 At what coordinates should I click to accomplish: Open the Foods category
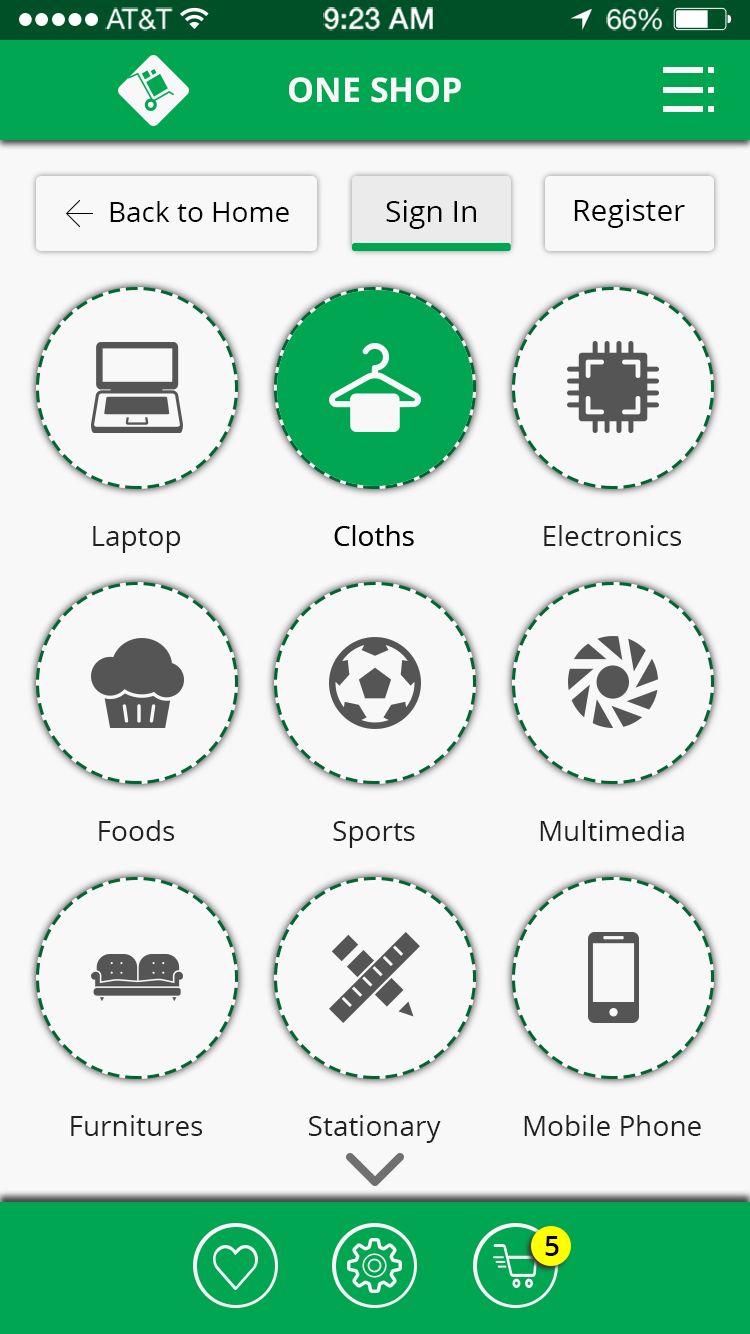point(137,683)
